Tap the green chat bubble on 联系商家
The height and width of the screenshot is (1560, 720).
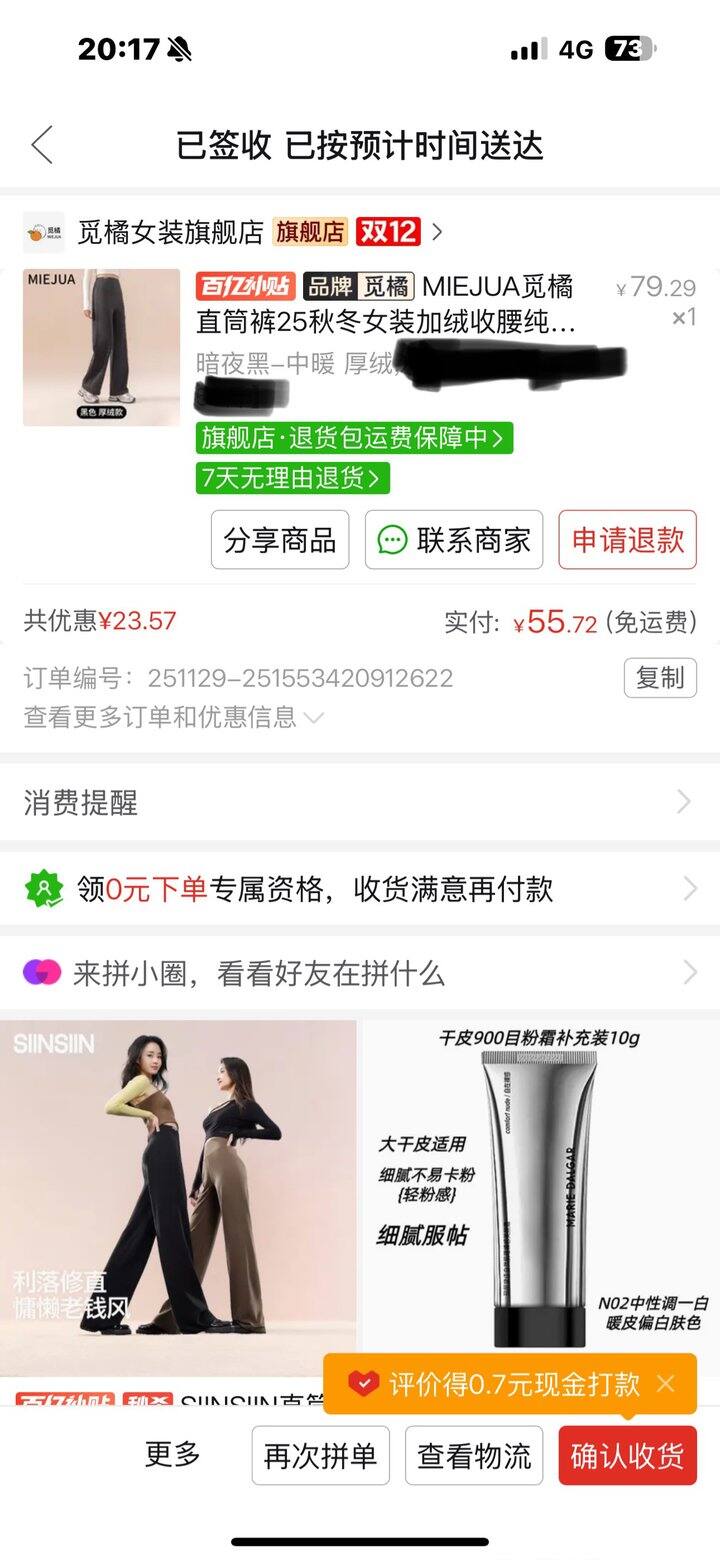(391, 539)
